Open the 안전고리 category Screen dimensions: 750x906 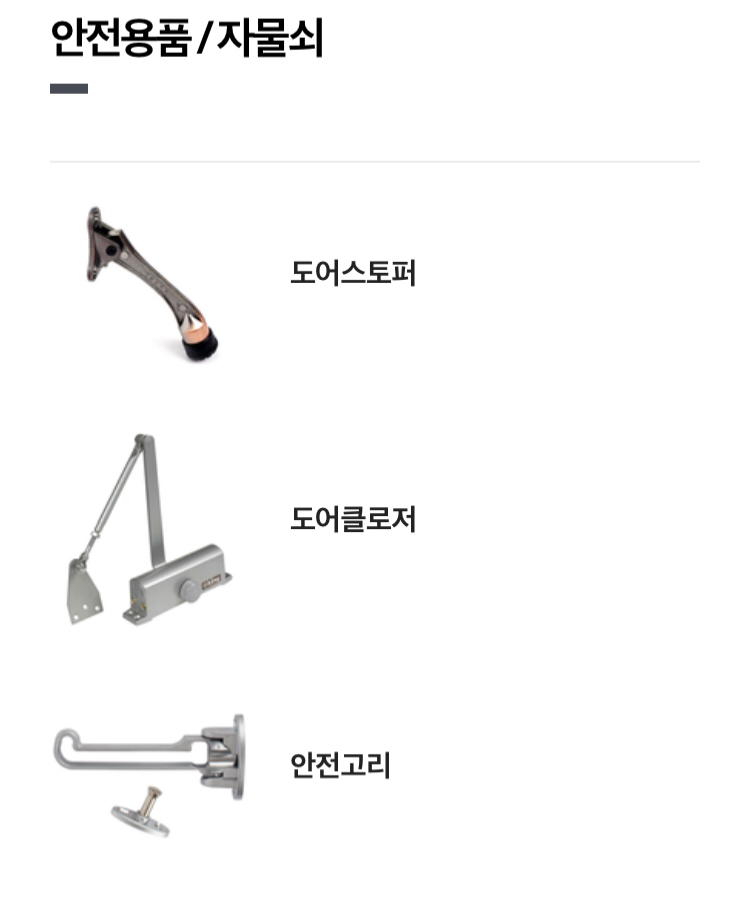pyautogui.click(x=340, y=766)
